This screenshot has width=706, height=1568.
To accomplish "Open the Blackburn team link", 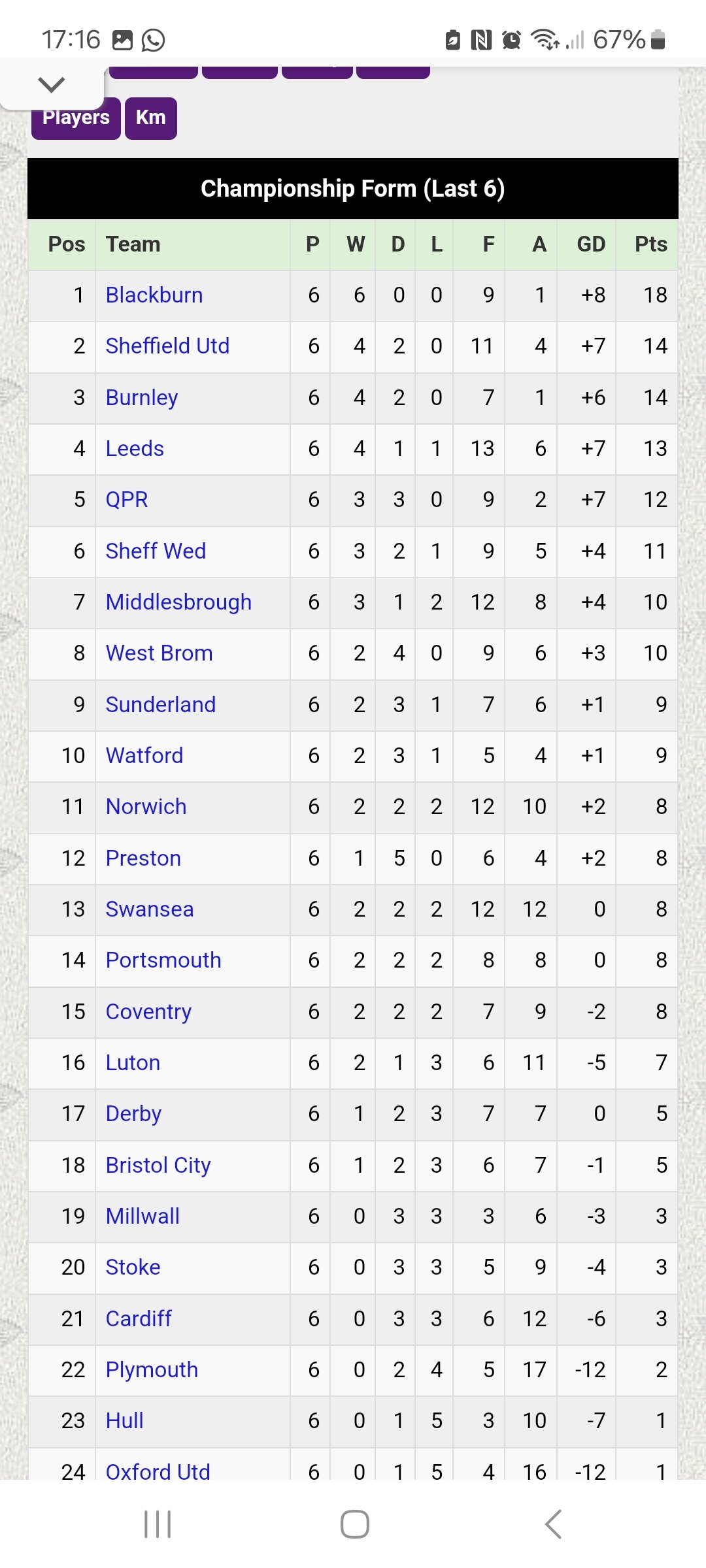I will click(154, 295).
